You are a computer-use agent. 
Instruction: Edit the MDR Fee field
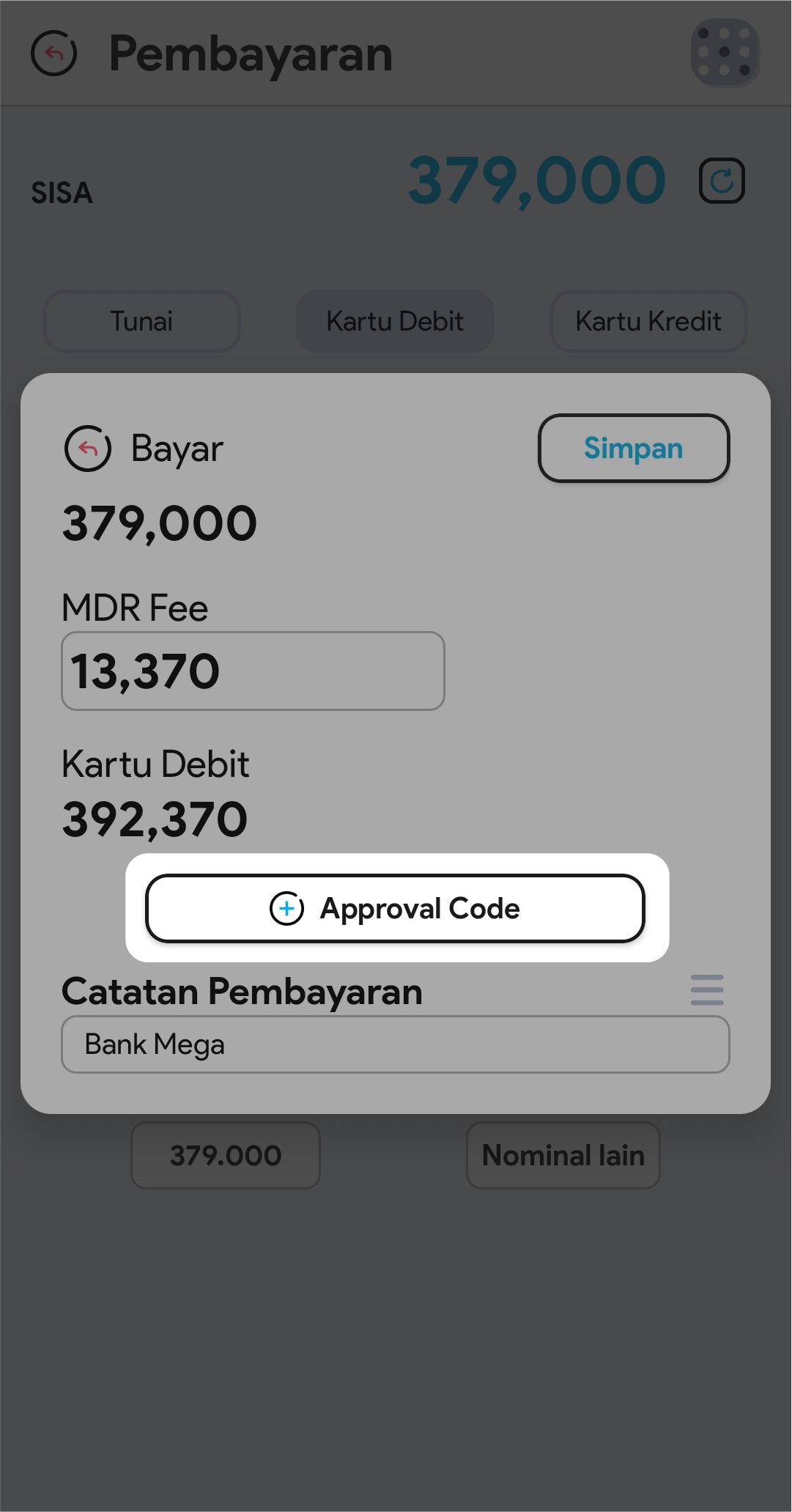pyautogui.click(x=253, y=671)
